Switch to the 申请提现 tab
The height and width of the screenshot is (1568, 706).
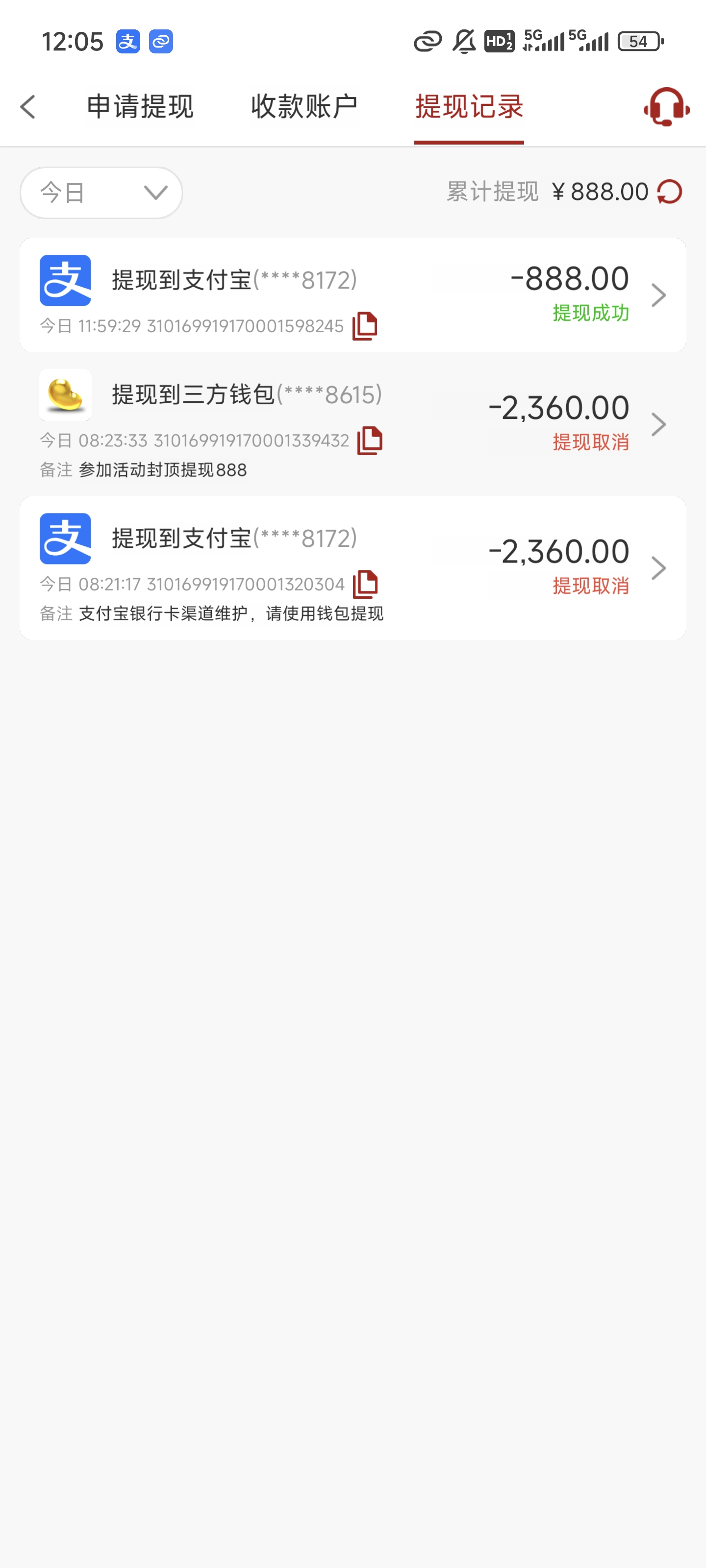pyautogui.click(x=140, y=107)
